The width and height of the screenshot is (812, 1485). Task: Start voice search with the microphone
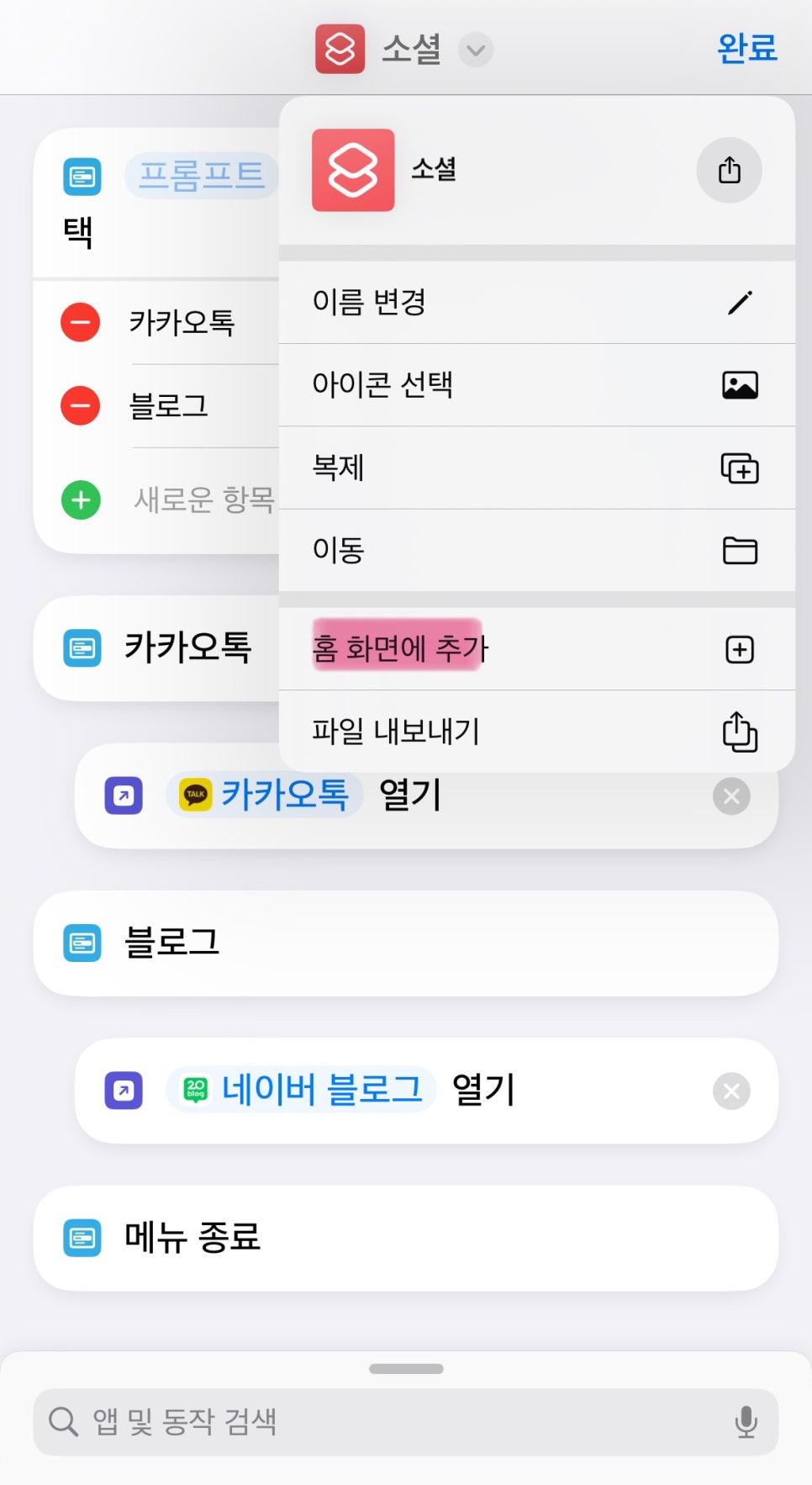click(x=746, y=1422)
